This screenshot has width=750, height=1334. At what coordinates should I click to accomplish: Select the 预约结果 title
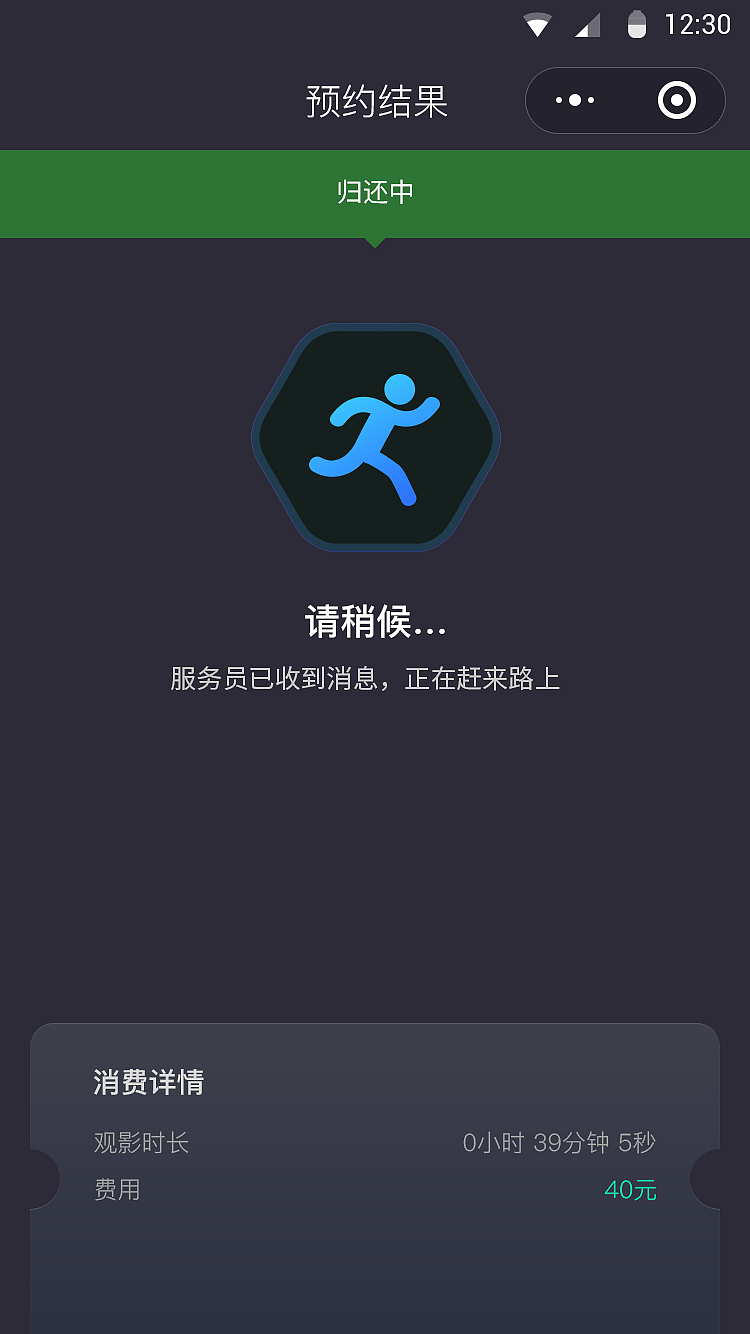click(375, 100)
